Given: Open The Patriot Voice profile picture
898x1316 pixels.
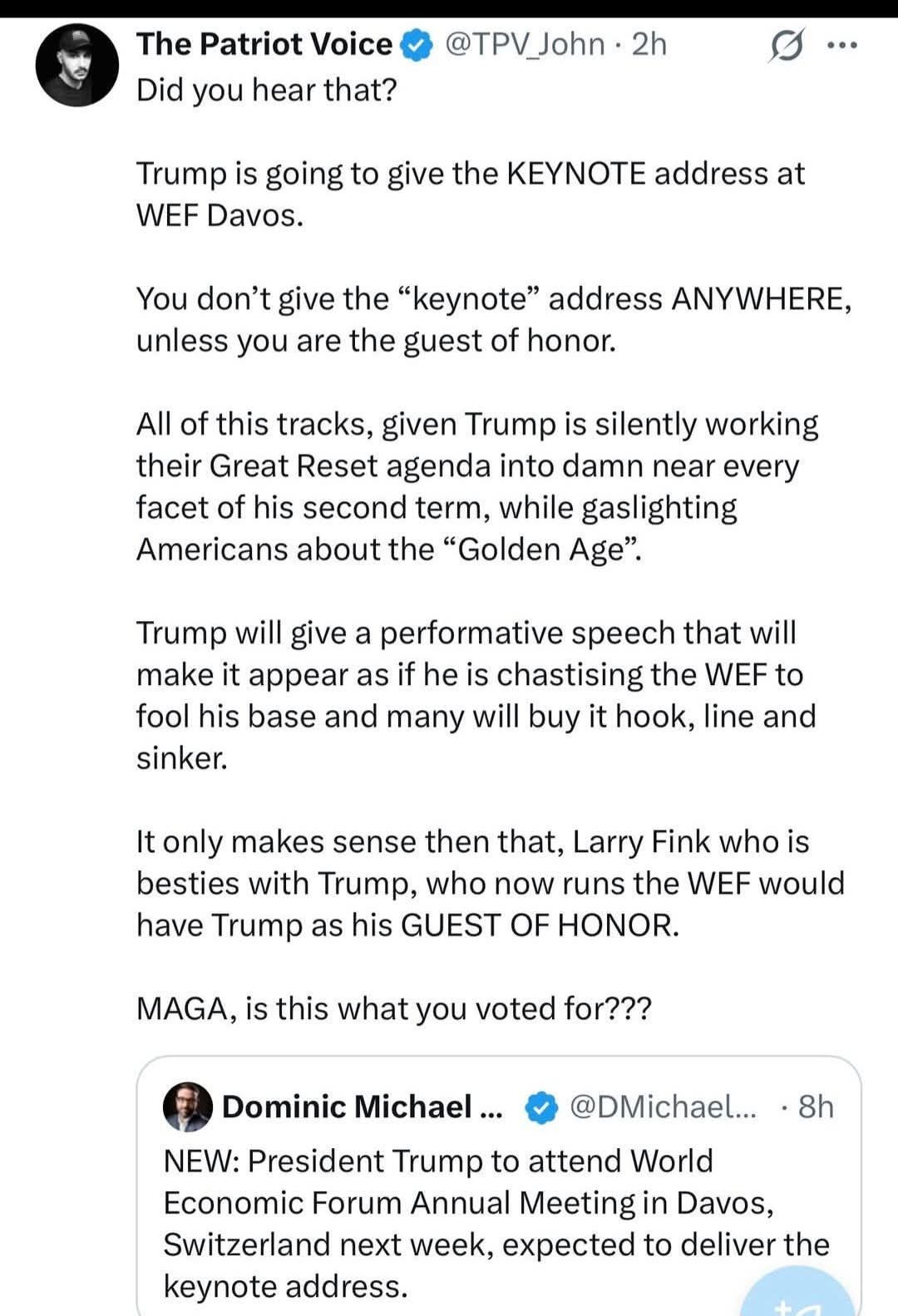Looking at the screenshot, I should pos(76,65).
